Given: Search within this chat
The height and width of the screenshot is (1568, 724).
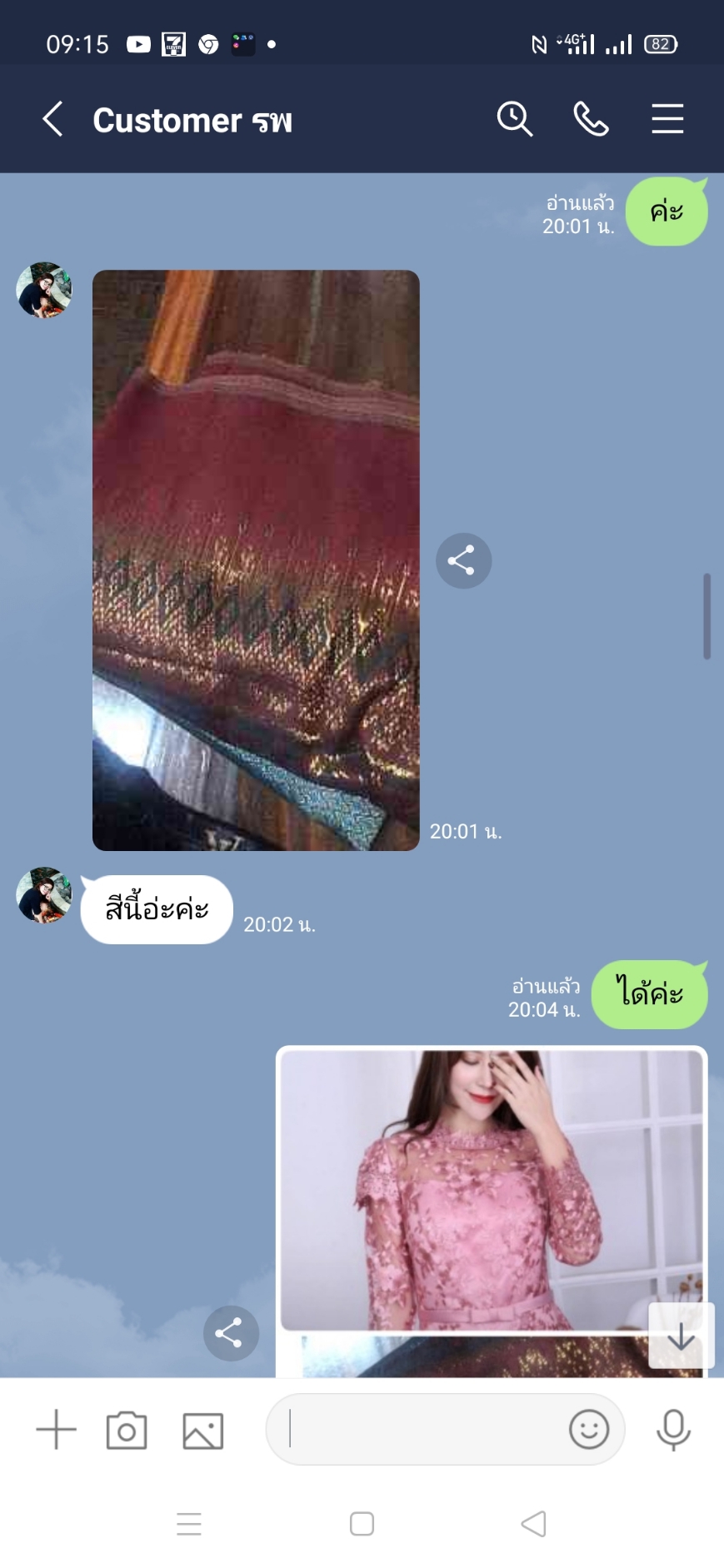Looking at the screenshot, I should pyautogui.click(x=514, y=119).
